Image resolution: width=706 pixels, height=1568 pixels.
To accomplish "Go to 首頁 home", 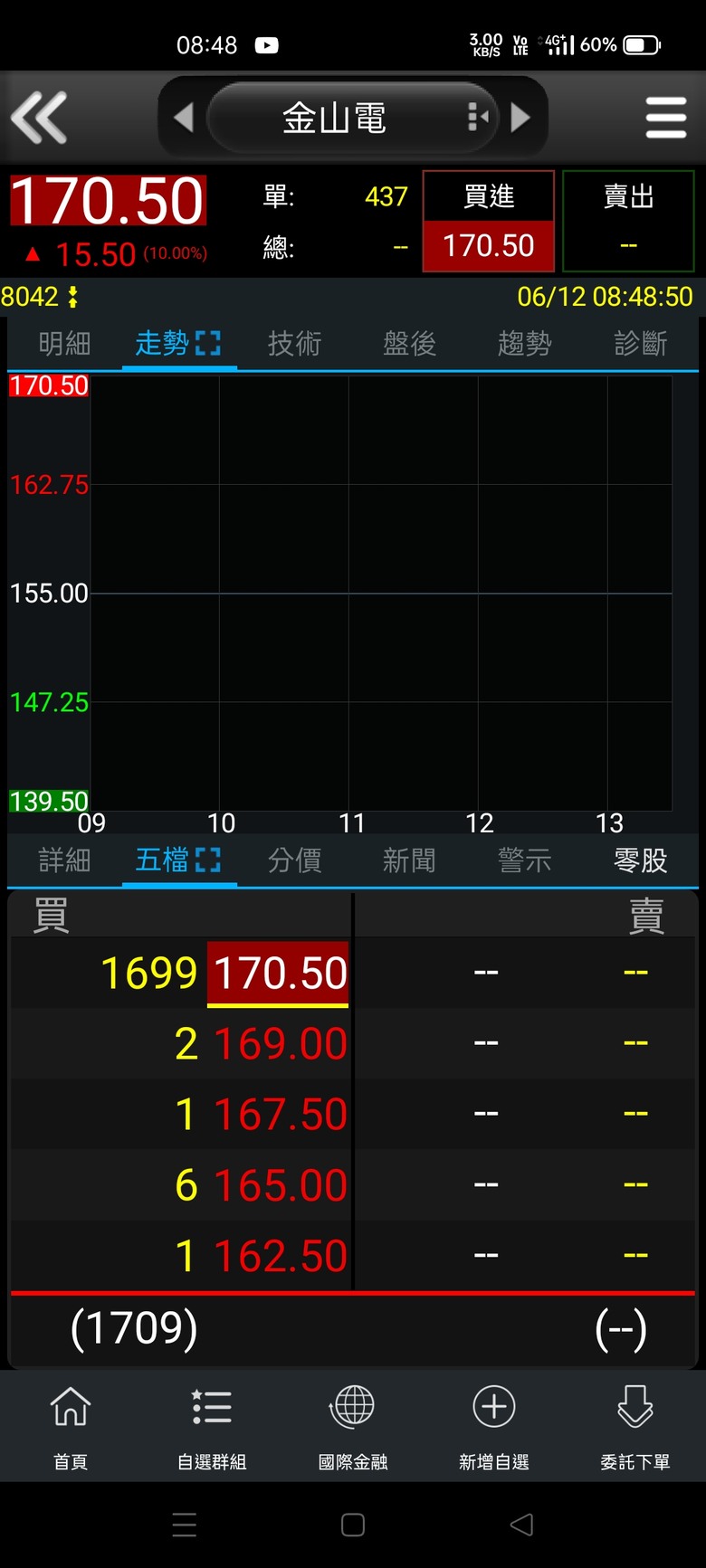I will pos(71,1427).
